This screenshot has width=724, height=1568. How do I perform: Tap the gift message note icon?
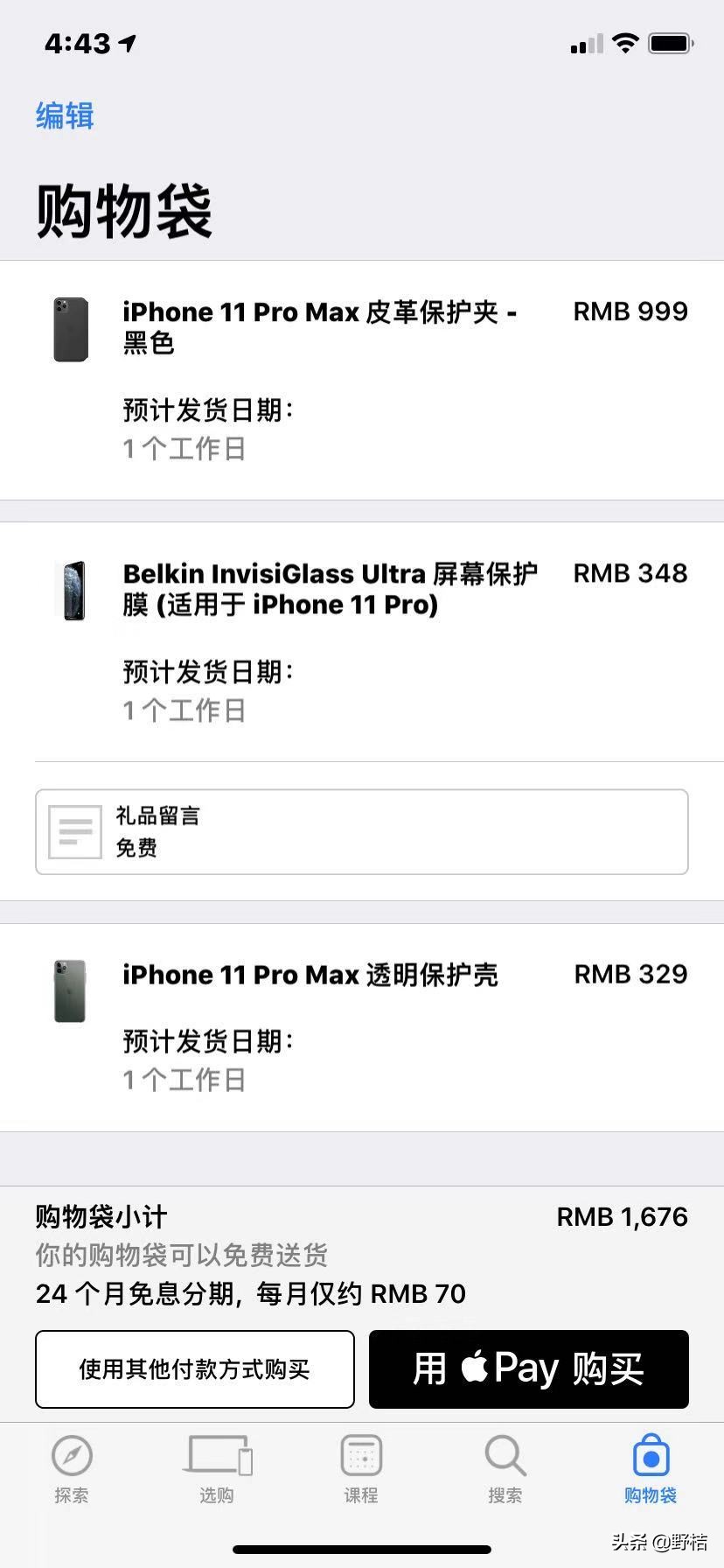74,831
